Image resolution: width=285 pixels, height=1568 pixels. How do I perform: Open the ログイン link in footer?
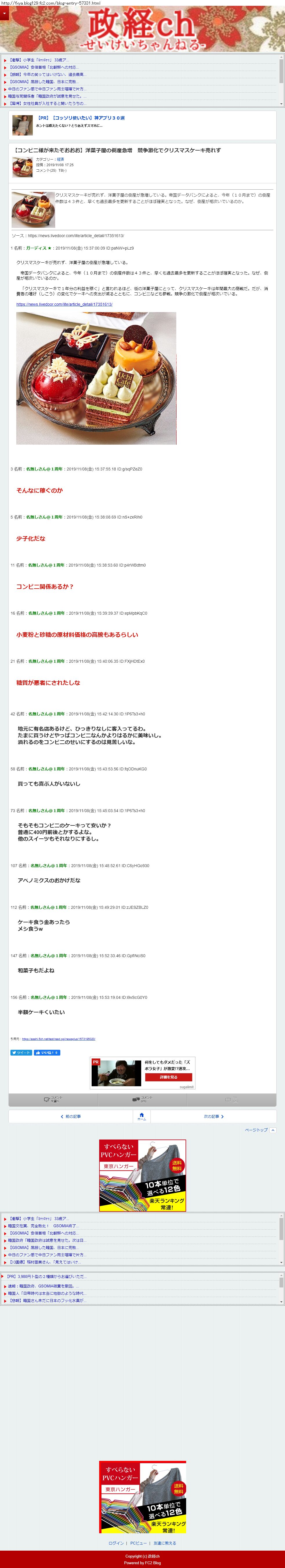click(116, 1543)
